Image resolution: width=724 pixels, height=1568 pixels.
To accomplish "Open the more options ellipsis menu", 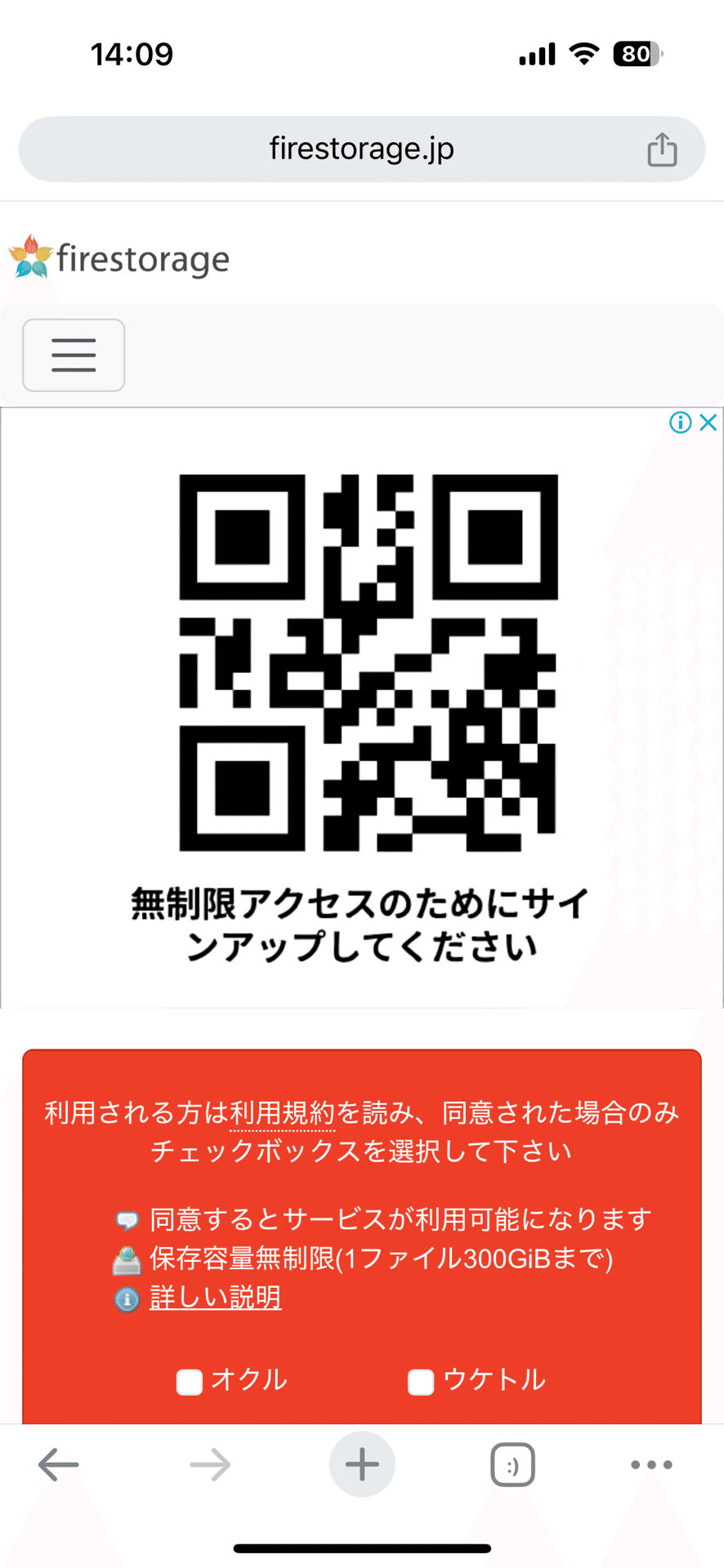I will [650, 1464].
